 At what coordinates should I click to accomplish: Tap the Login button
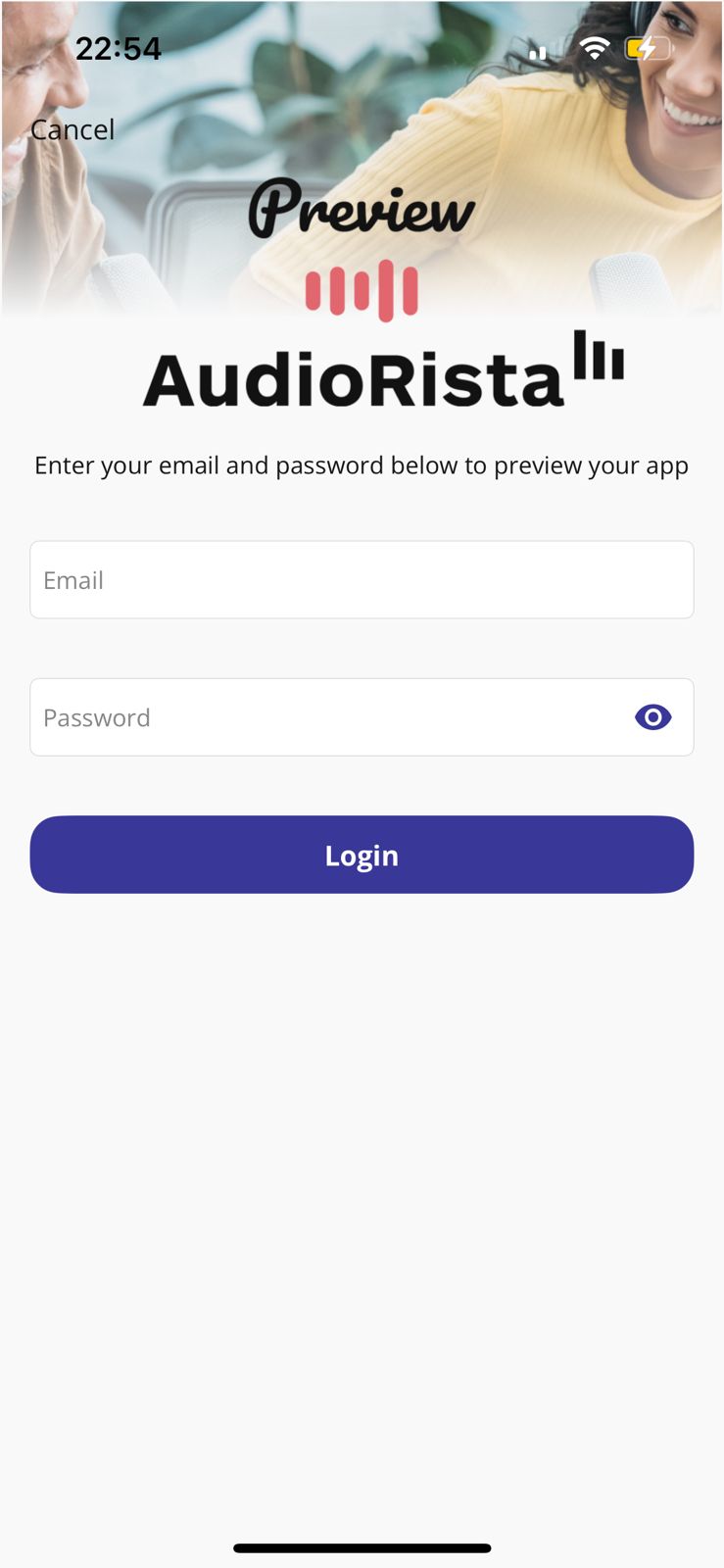362,855
